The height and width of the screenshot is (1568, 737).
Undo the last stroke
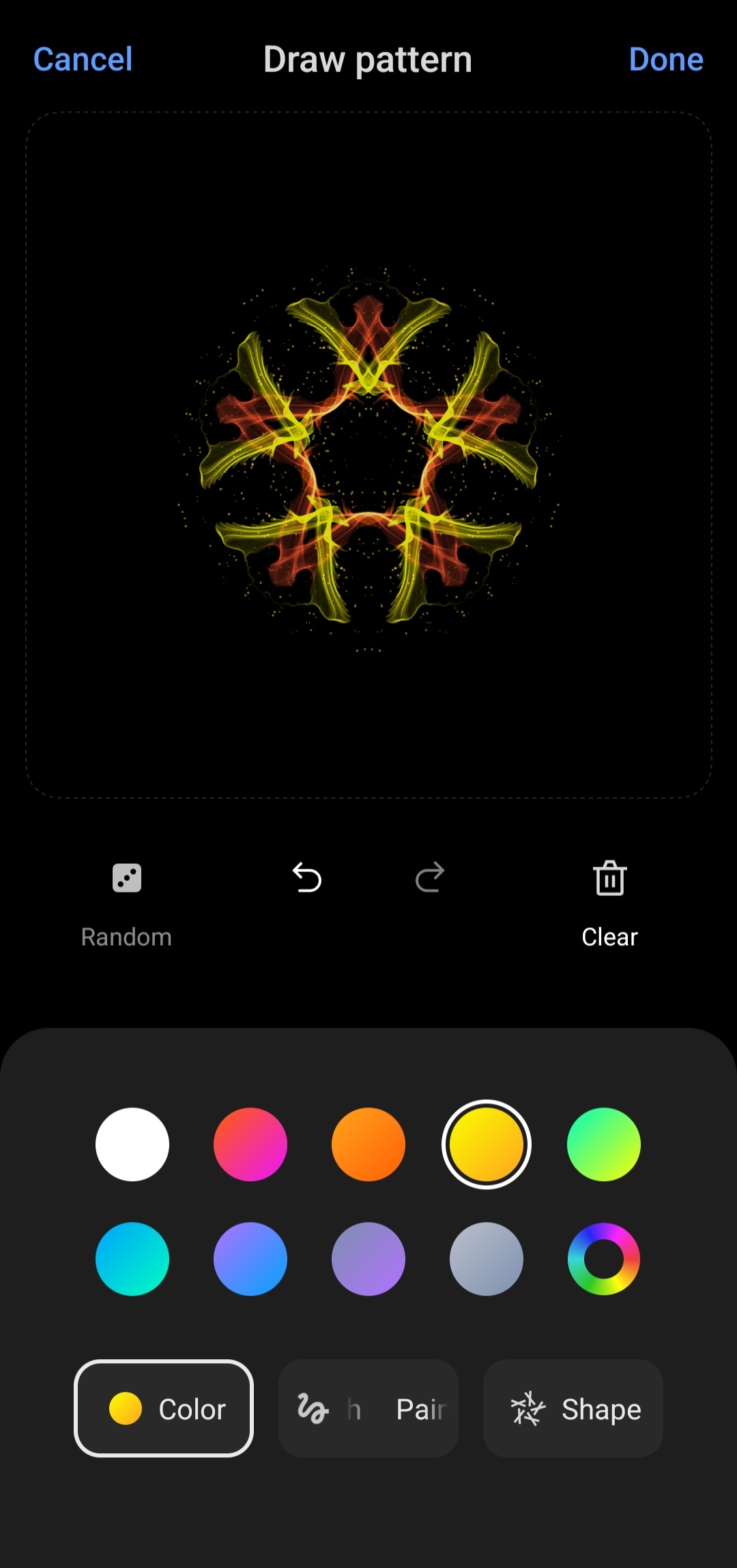point(307,877)
